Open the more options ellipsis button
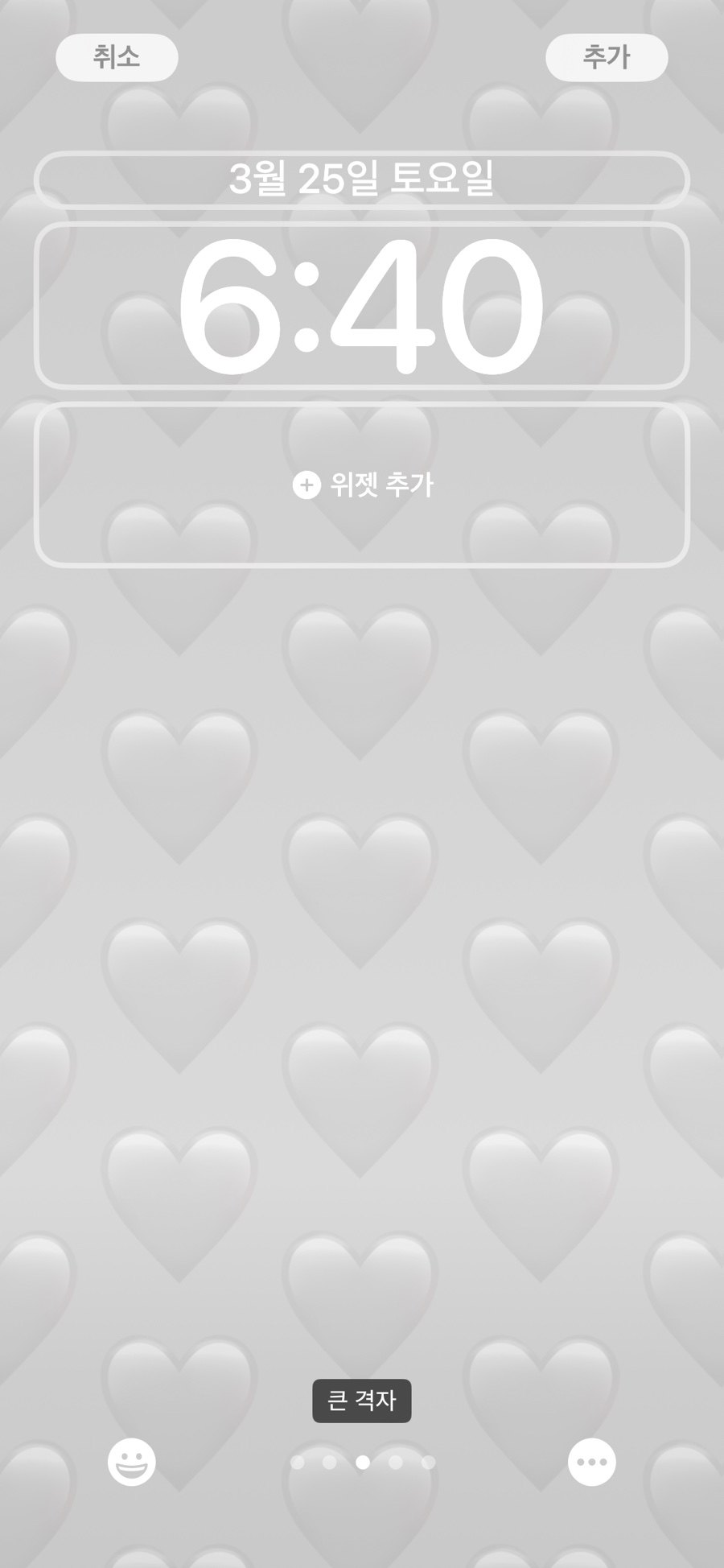The height and width of the screenshot is (1568, 724). [x=591, y=1462]
